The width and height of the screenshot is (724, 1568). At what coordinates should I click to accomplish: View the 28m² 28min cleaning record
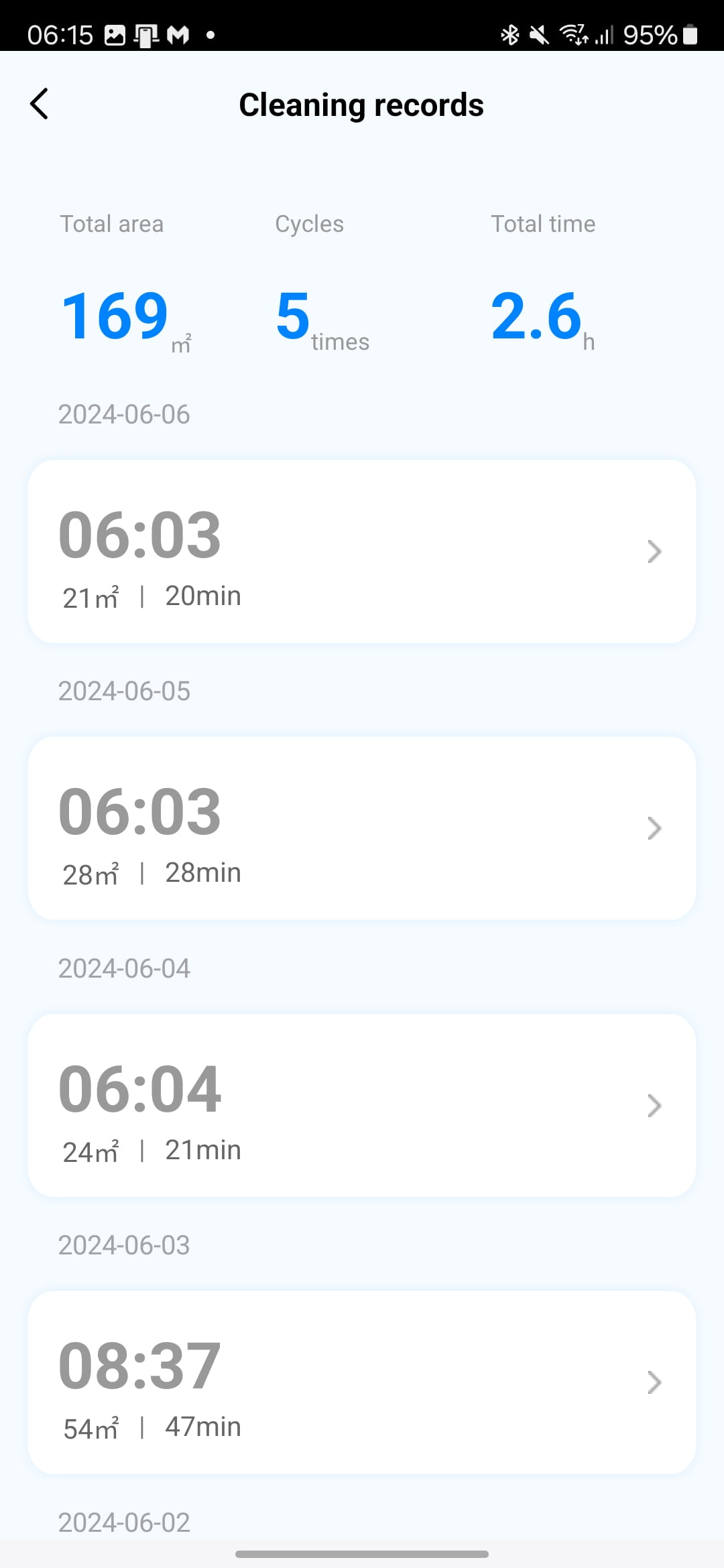click(362, 828)
